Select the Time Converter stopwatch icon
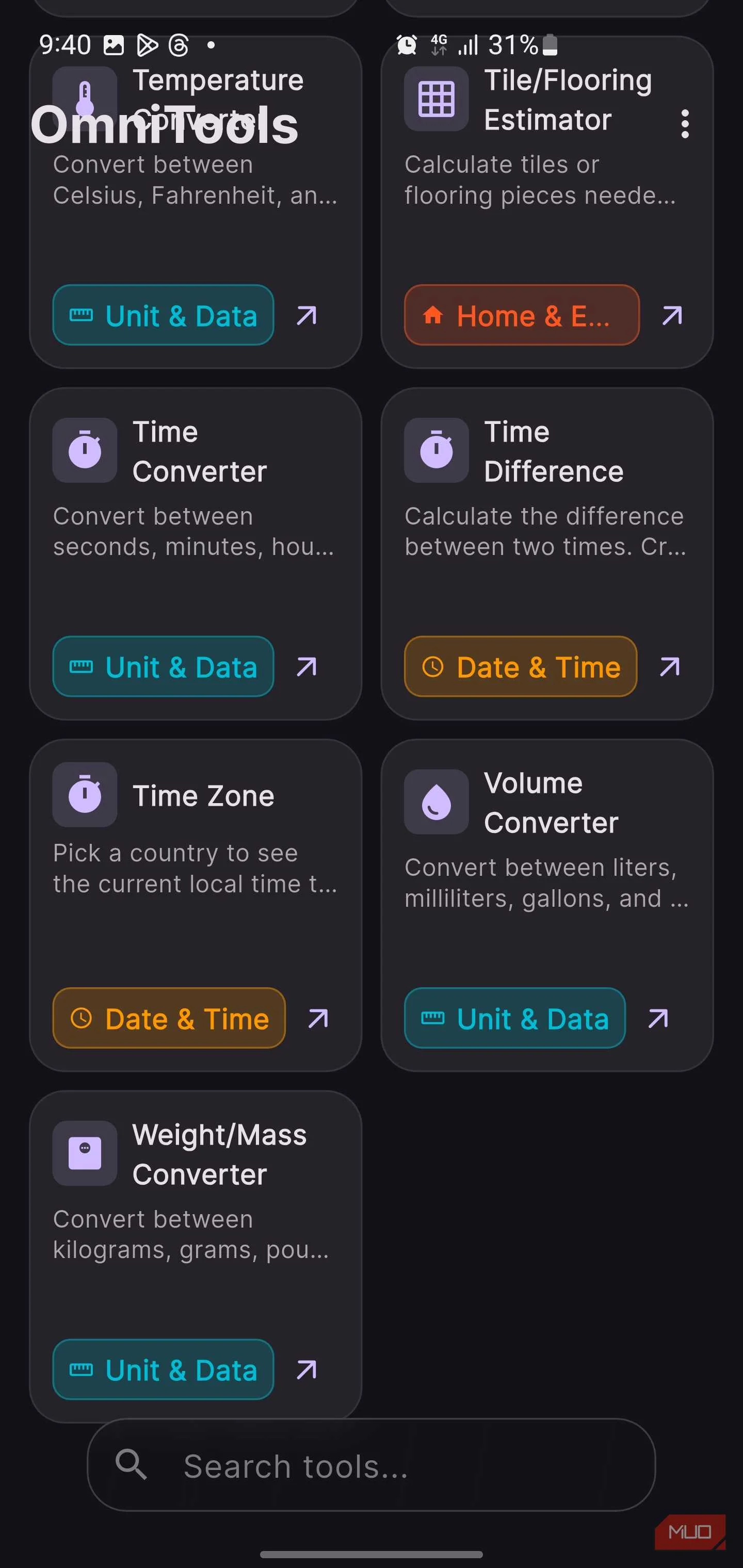Viewport: 743px width, 1568px height. pyautogui.click(x=84, y=450)
